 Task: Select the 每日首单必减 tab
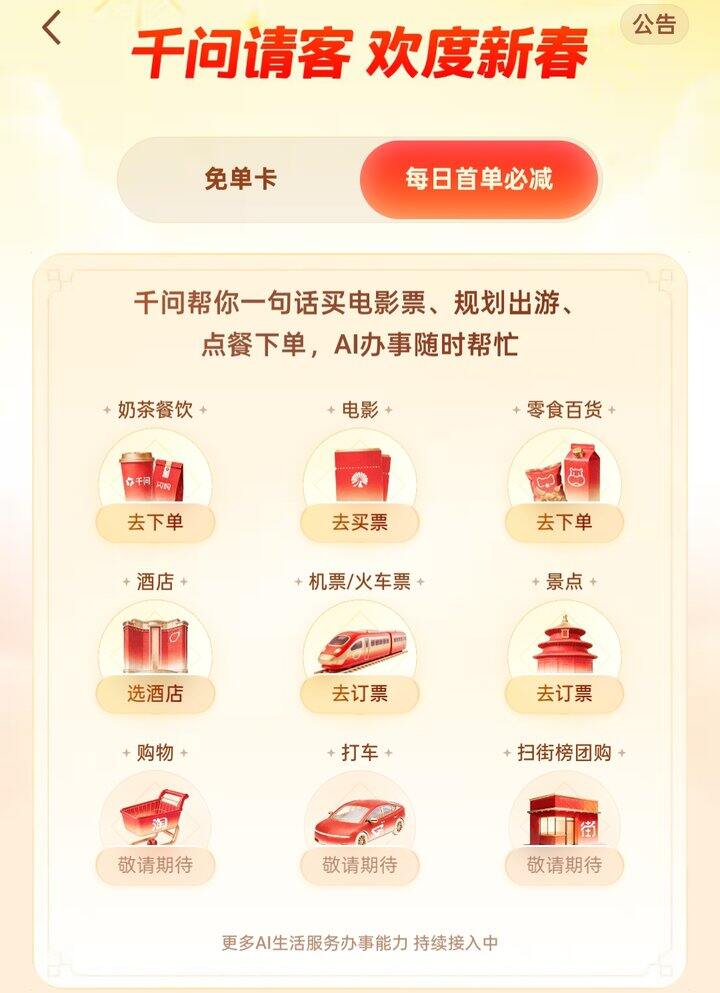479,180
